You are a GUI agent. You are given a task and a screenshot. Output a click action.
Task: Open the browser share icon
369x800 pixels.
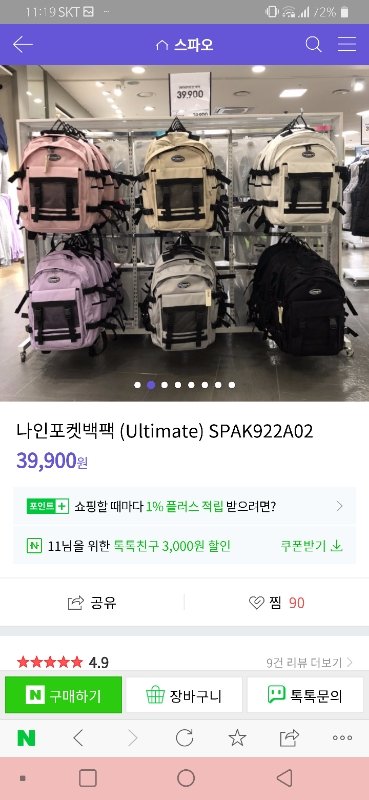pyautogui.click(x=289, y=738)
